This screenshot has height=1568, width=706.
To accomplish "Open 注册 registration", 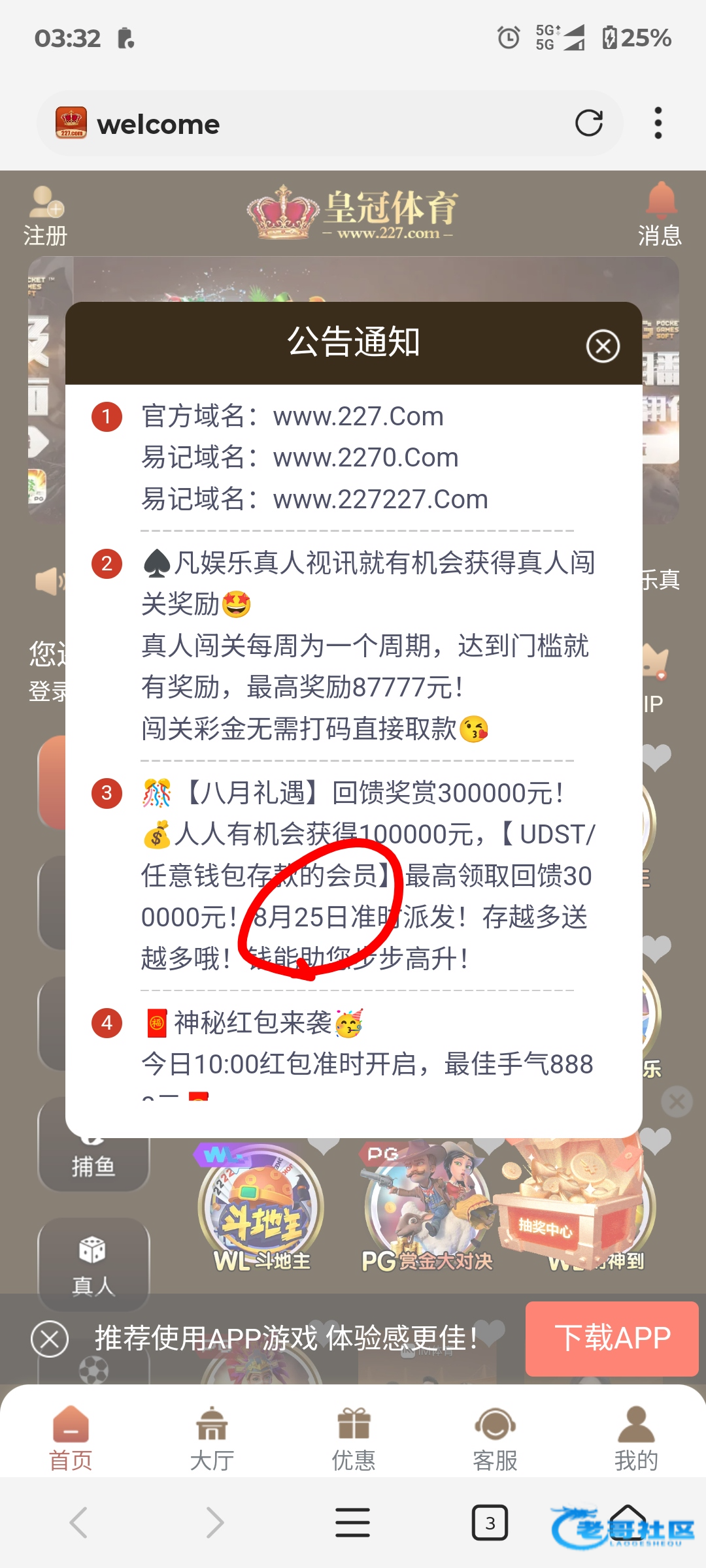I will click(x=46, y=217).
